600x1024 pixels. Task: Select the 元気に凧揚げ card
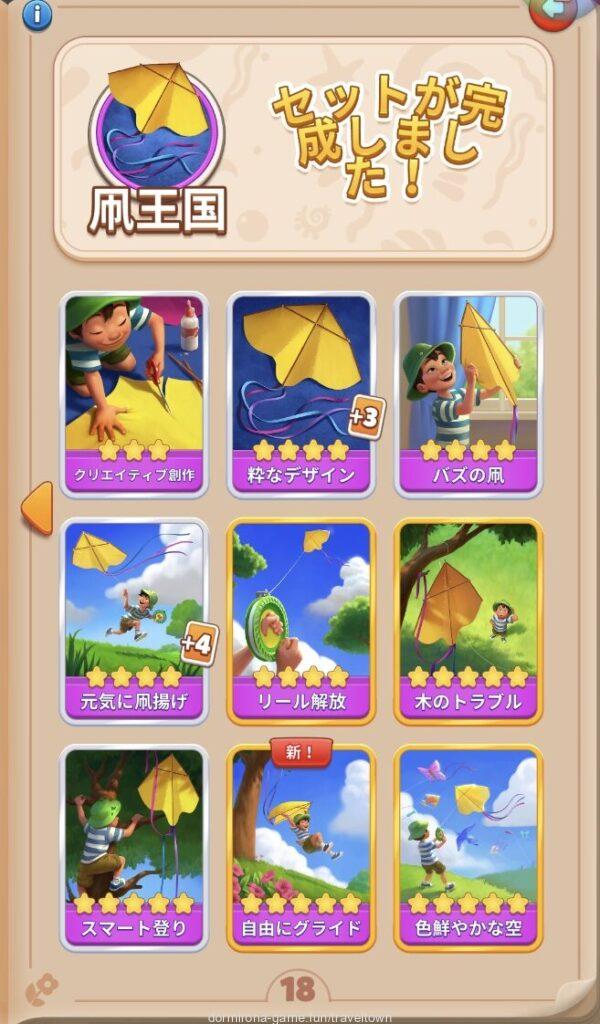pos(134,620)
